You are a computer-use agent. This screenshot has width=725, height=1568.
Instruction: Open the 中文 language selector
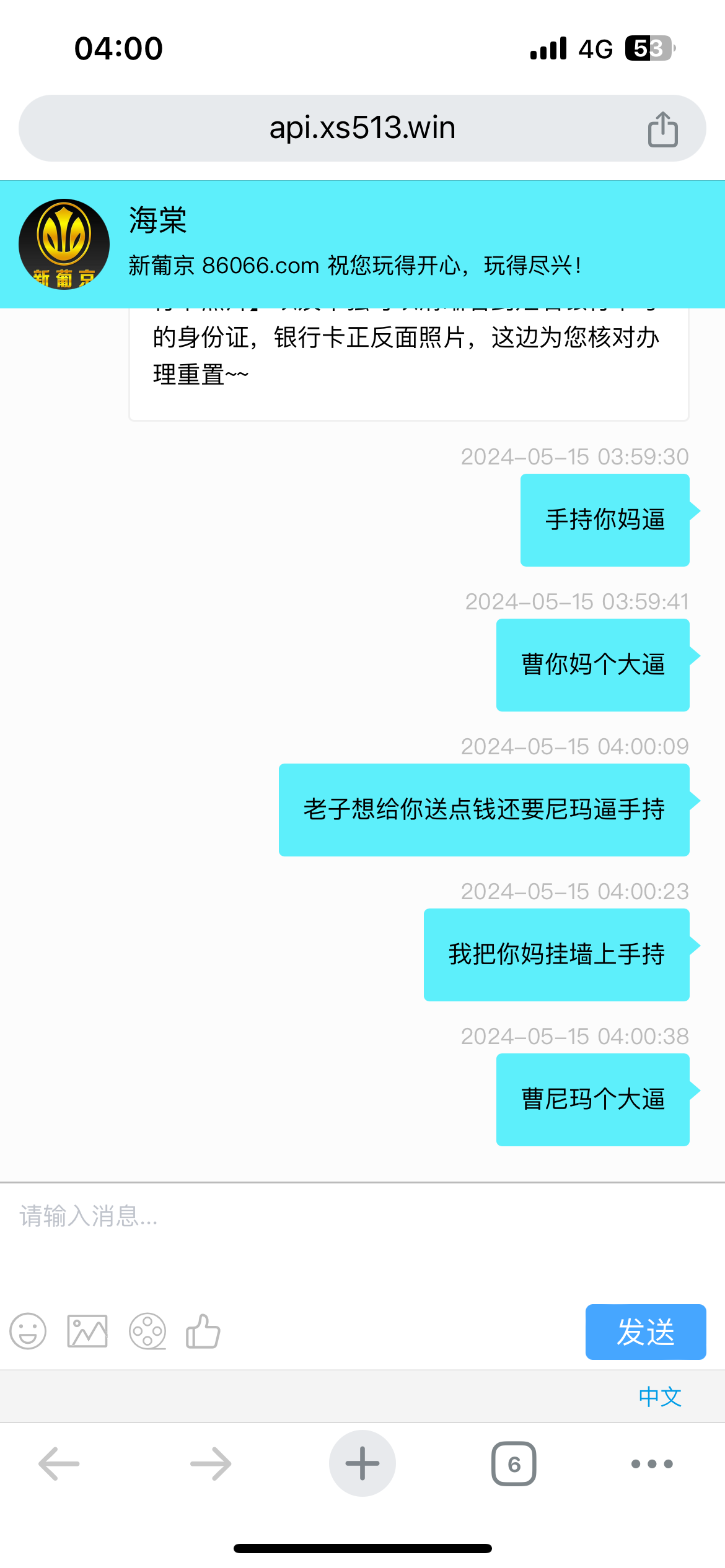coord(660,1396)
